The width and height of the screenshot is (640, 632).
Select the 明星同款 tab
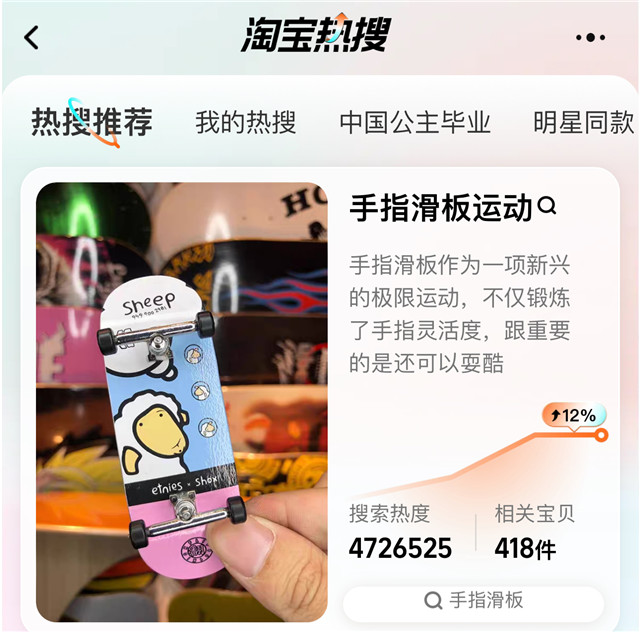coord(584,123)
